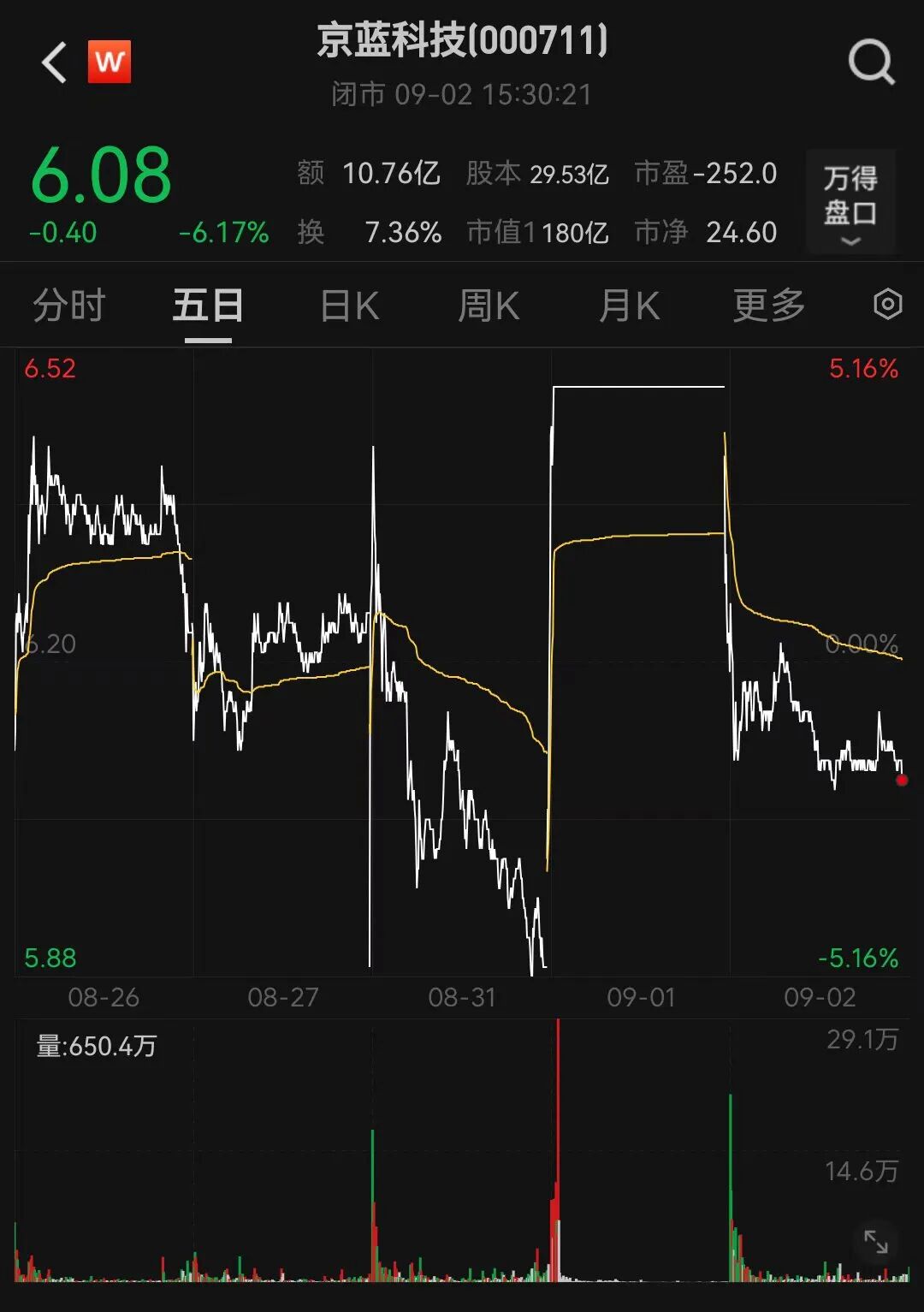View the 月K chart tab

[x=630, y=306]
